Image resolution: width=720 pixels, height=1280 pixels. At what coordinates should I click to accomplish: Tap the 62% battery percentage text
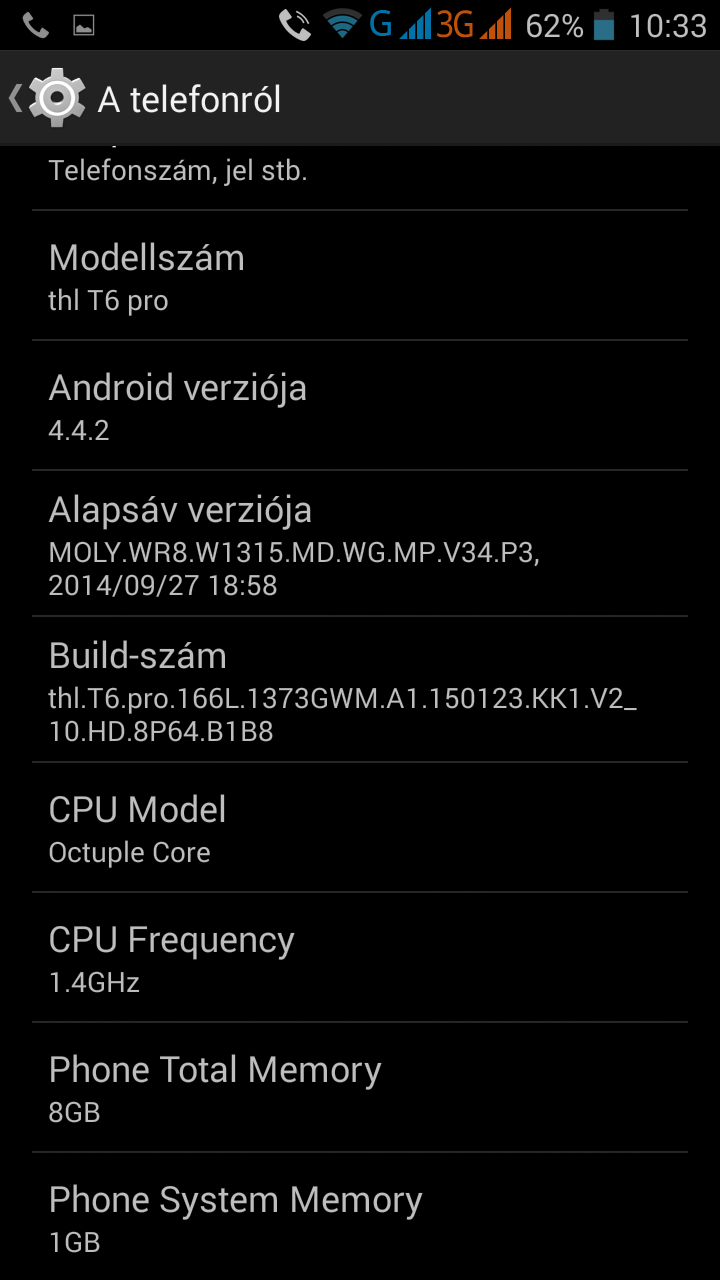click(x=557, y=25)
